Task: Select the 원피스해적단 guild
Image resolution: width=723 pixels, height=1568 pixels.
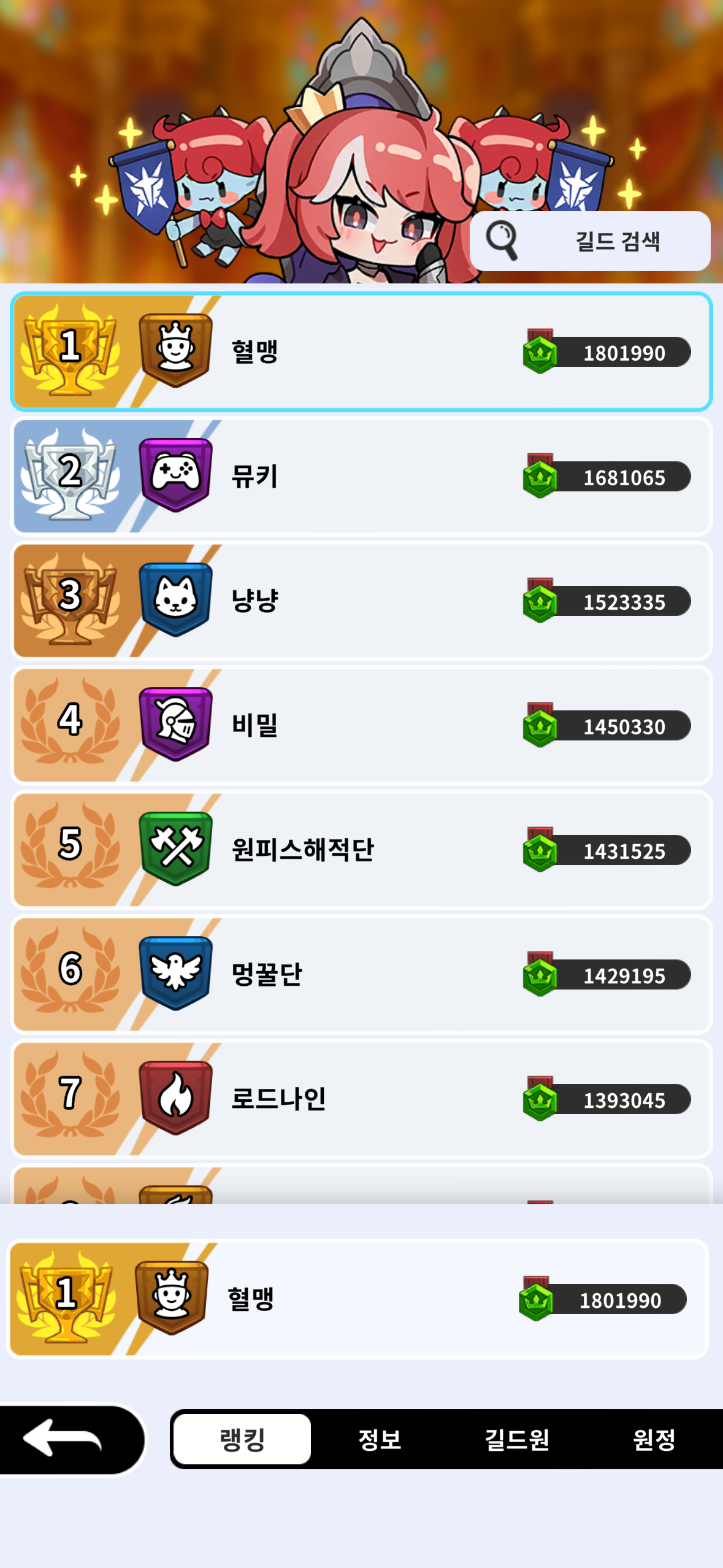Action: click(361, 850)
